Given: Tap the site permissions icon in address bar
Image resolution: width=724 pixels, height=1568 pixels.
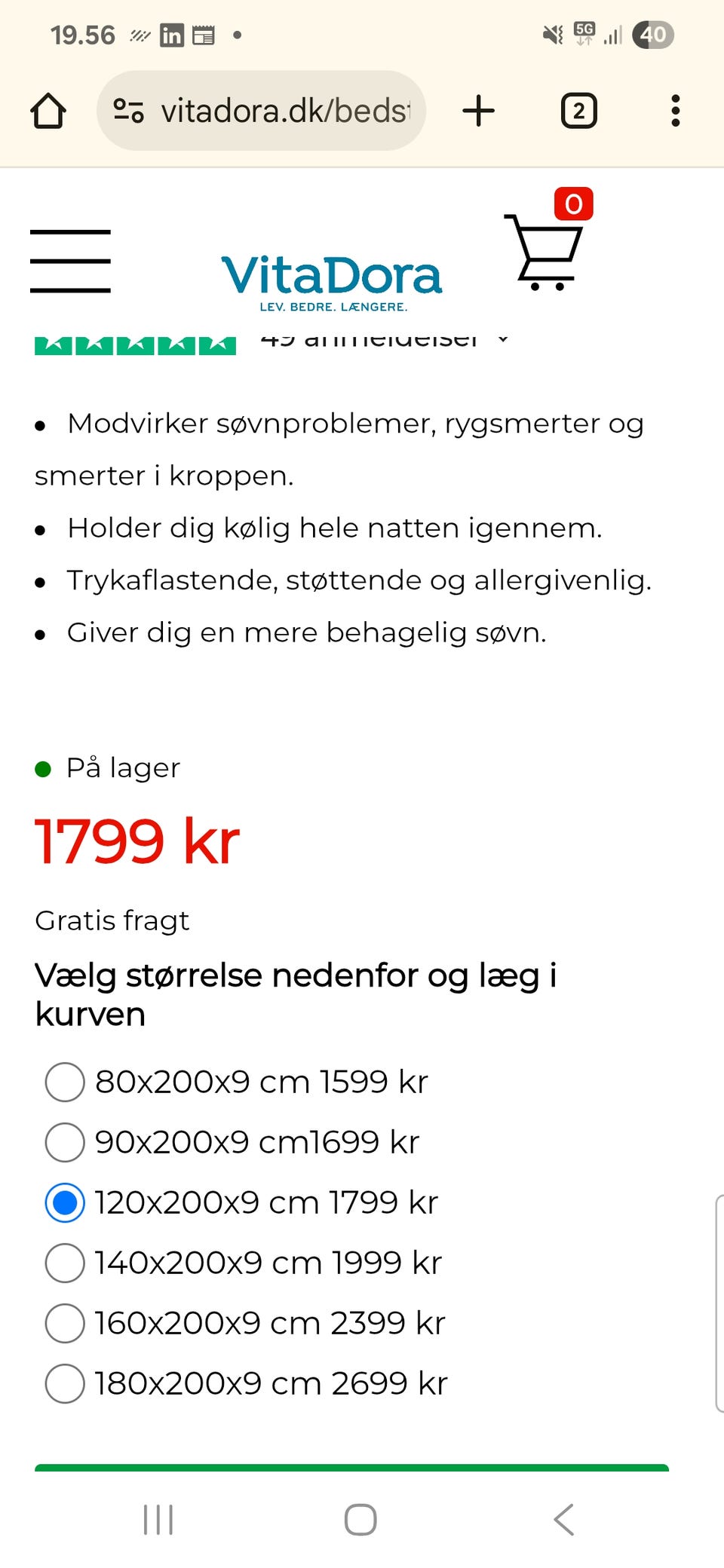Looking at the screenshot, I should tap(128, 110).
